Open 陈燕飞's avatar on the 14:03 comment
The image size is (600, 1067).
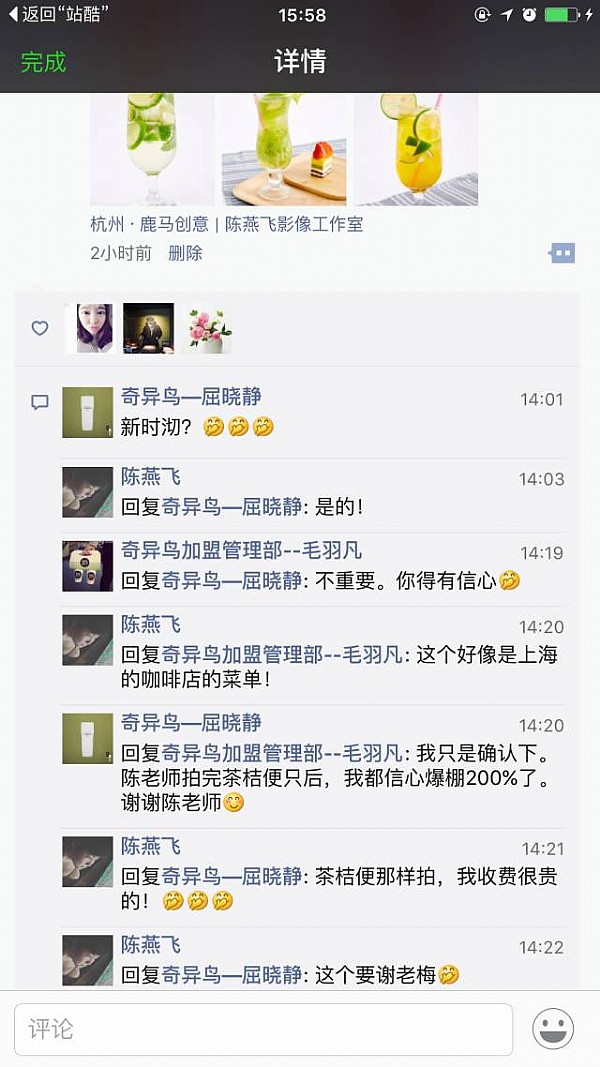88,492
